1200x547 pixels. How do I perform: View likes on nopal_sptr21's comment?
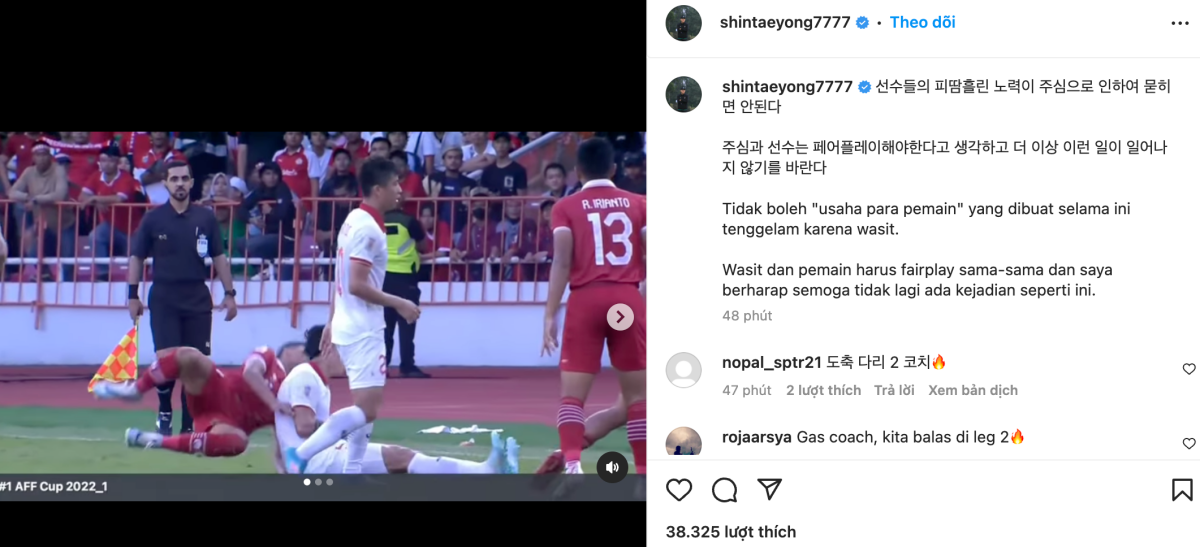click(823, 390)
